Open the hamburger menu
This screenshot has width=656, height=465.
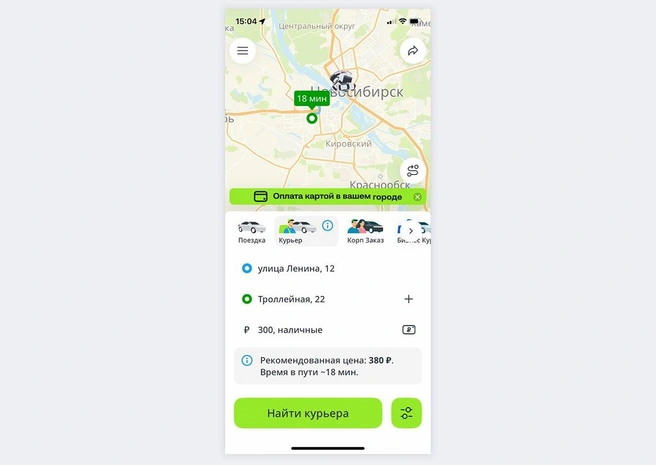click(242, 50)
